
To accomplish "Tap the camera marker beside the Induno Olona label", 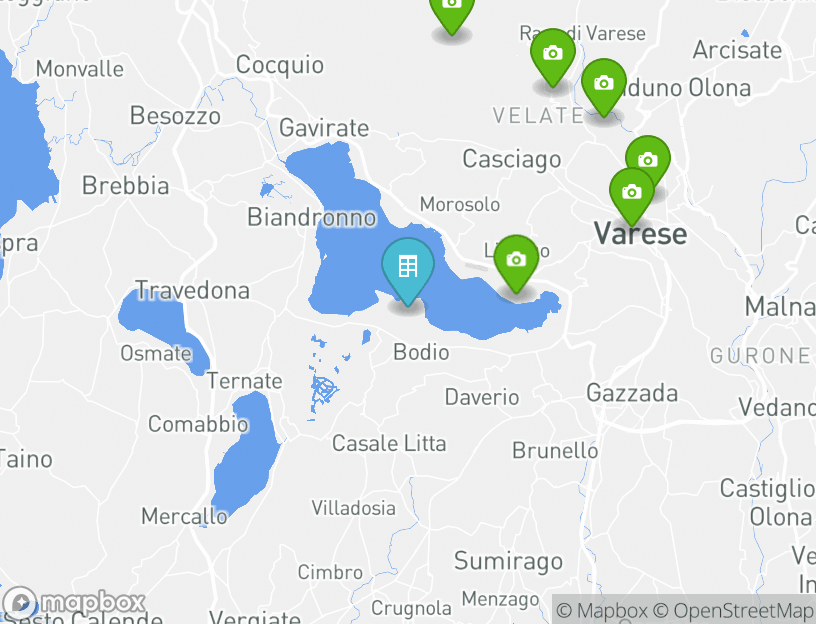I will (603, 84).
